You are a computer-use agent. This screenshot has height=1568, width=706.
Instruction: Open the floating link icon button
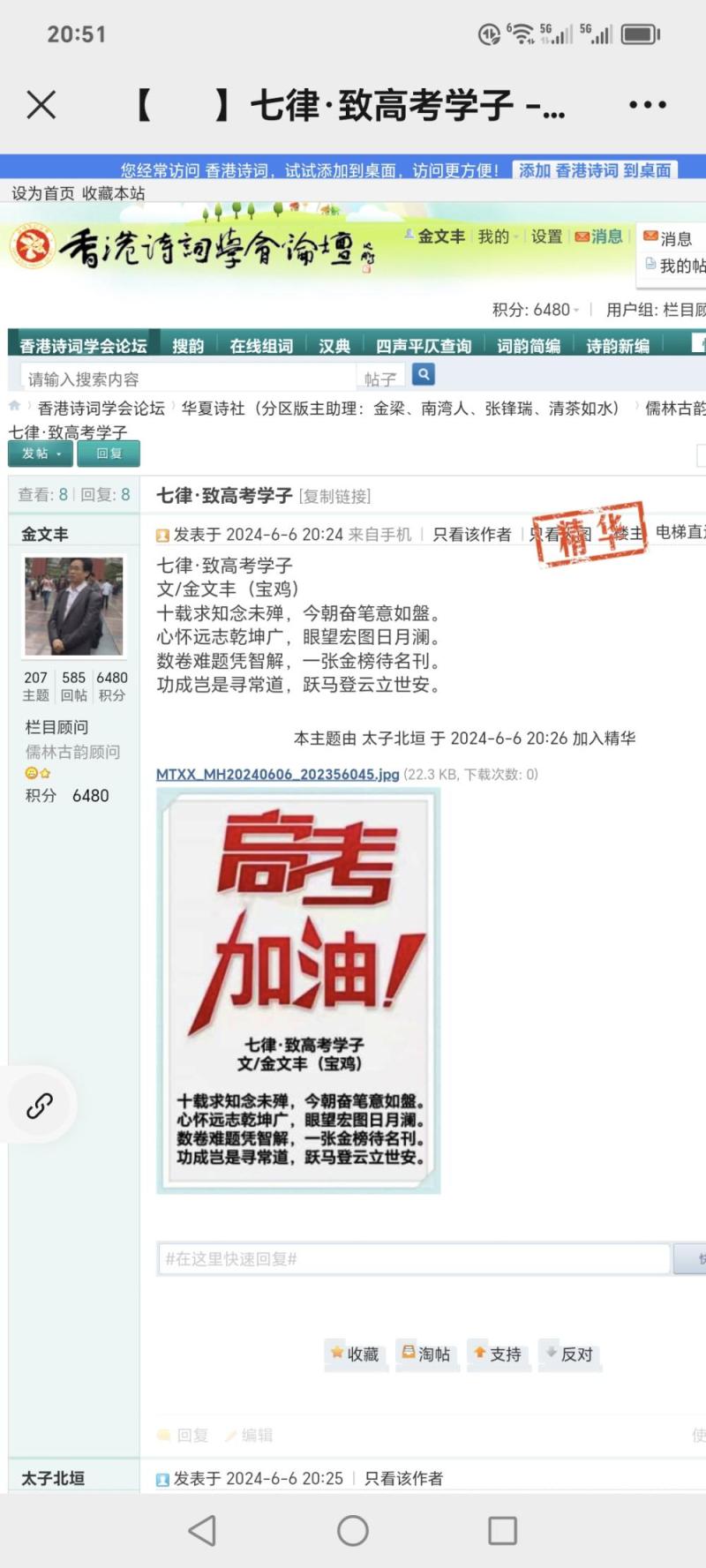[x=40, y=1105]
